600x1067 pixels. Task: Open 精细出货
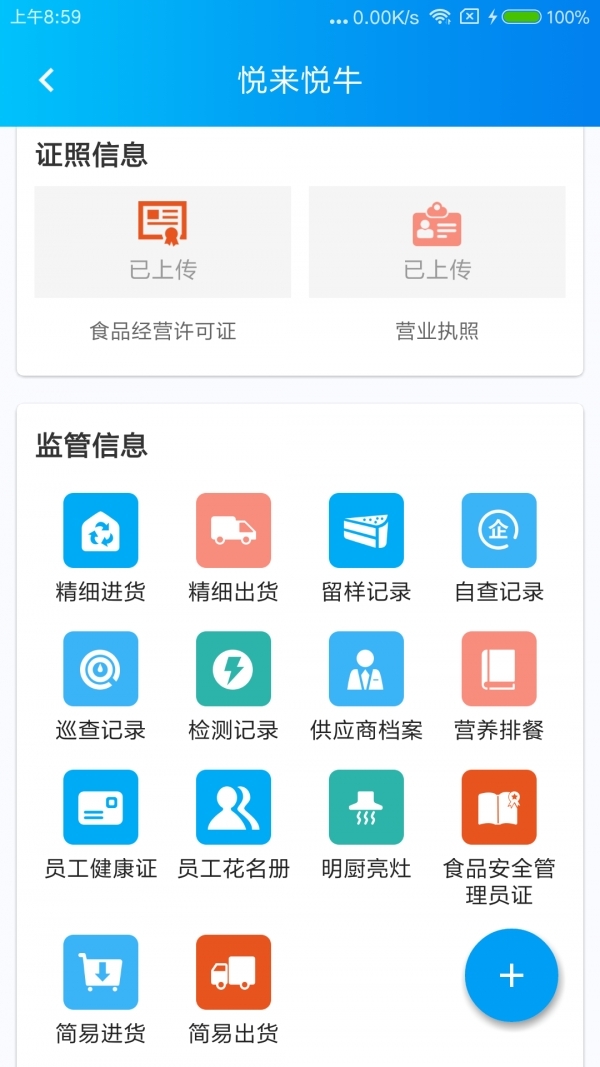(x=233, y=531)
